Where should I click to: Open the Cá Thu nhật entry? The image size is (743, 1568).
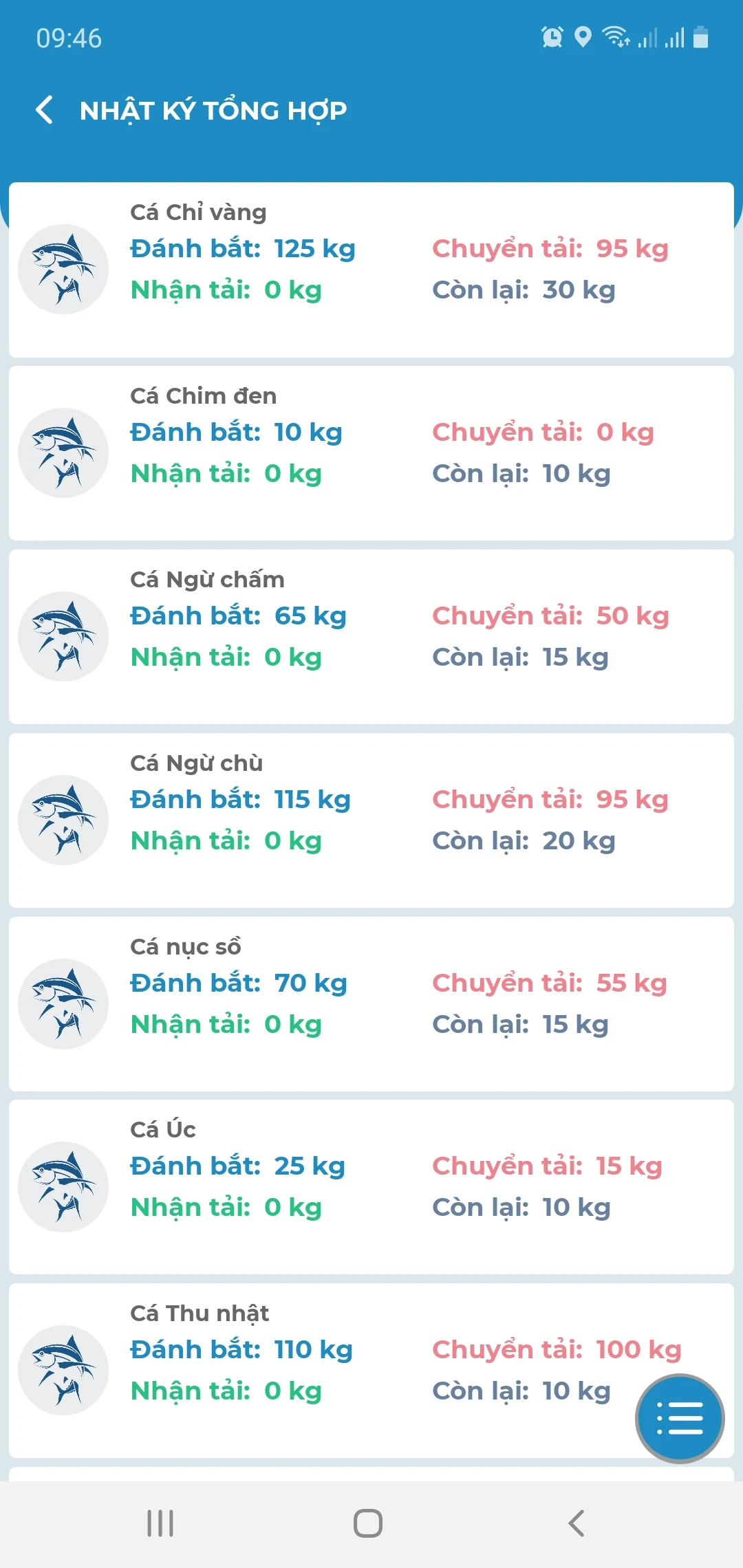pyautogui.click(x=371, y=1371)
